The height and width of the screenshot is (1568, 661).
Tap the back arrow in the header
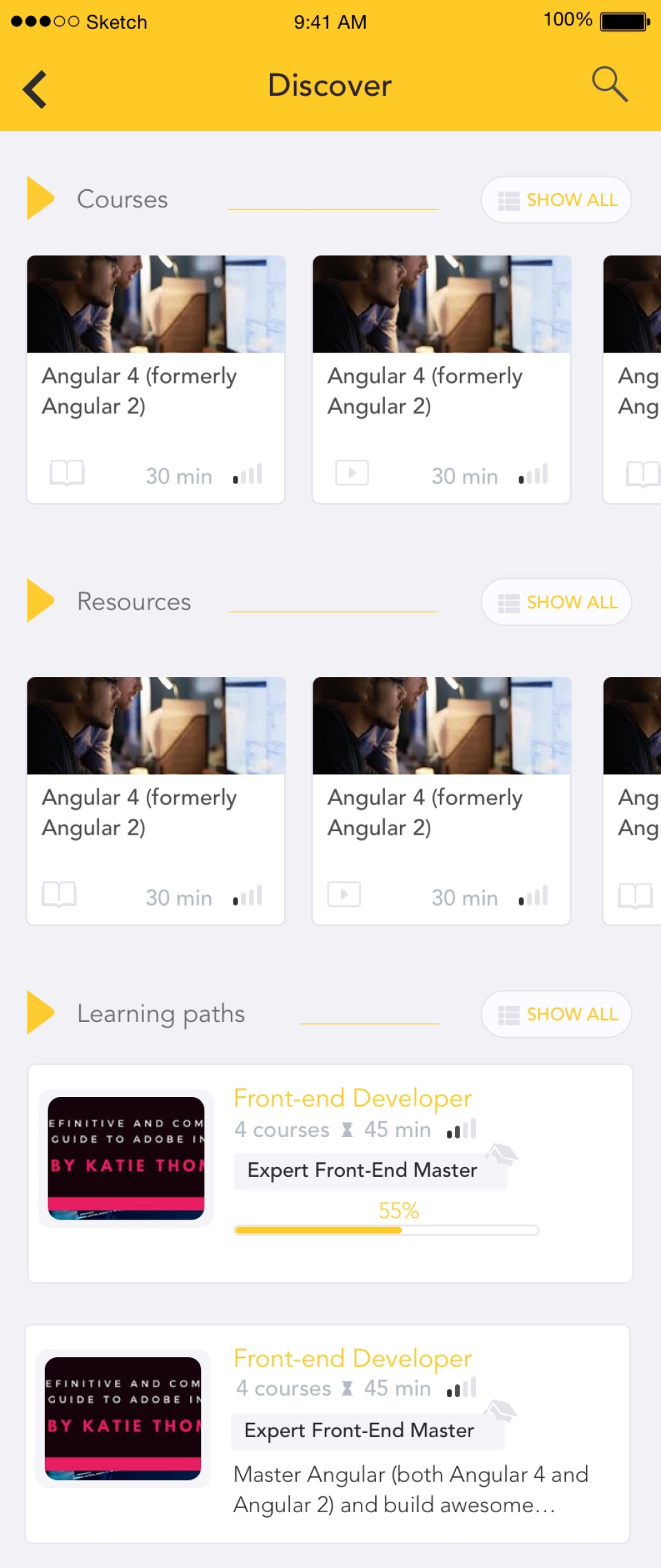point(34,88)
